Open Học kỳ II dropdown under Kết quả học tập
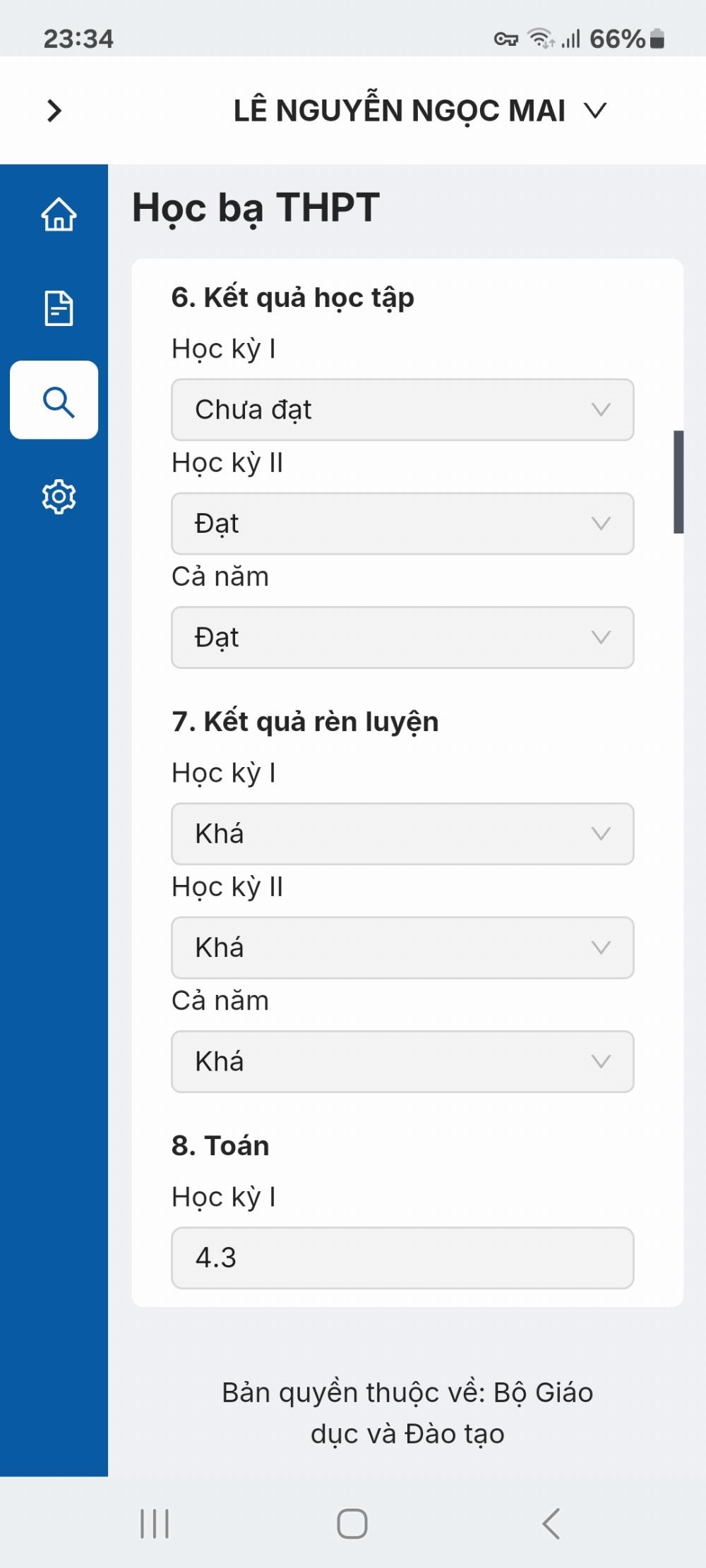 (x=402, y=524)
